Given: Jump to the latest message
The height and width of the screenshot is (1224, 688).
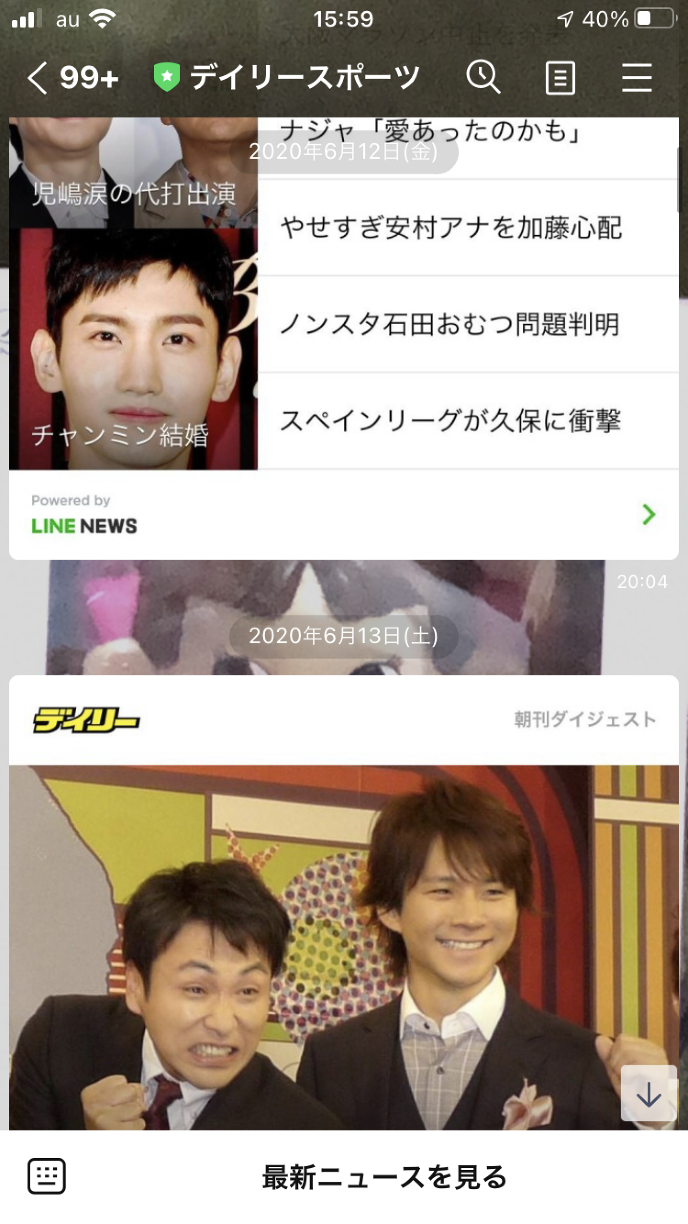Looking at the screenshot, I should (x=649, y=1094).
